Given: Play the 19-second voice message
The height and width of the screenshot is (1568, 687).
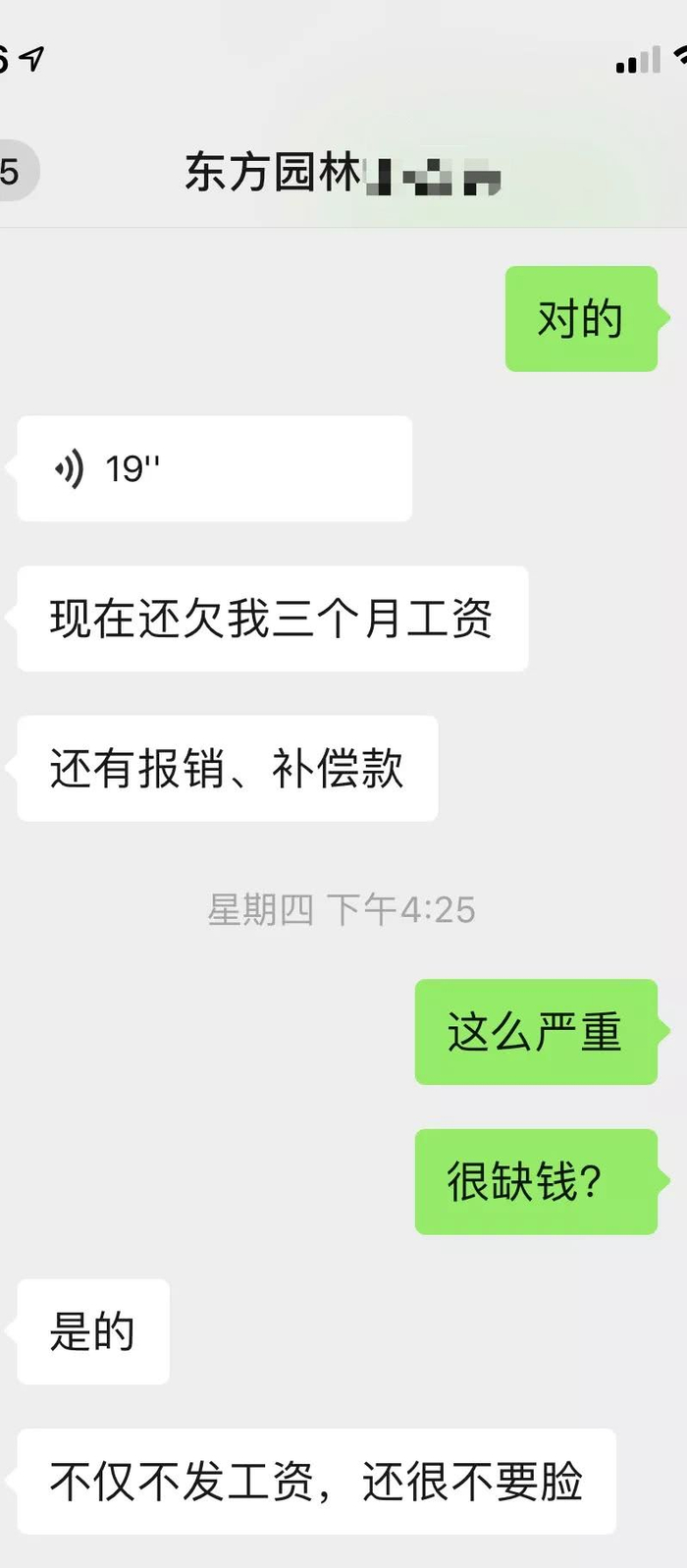Looking at the screenshot, I should coord(214,468).
